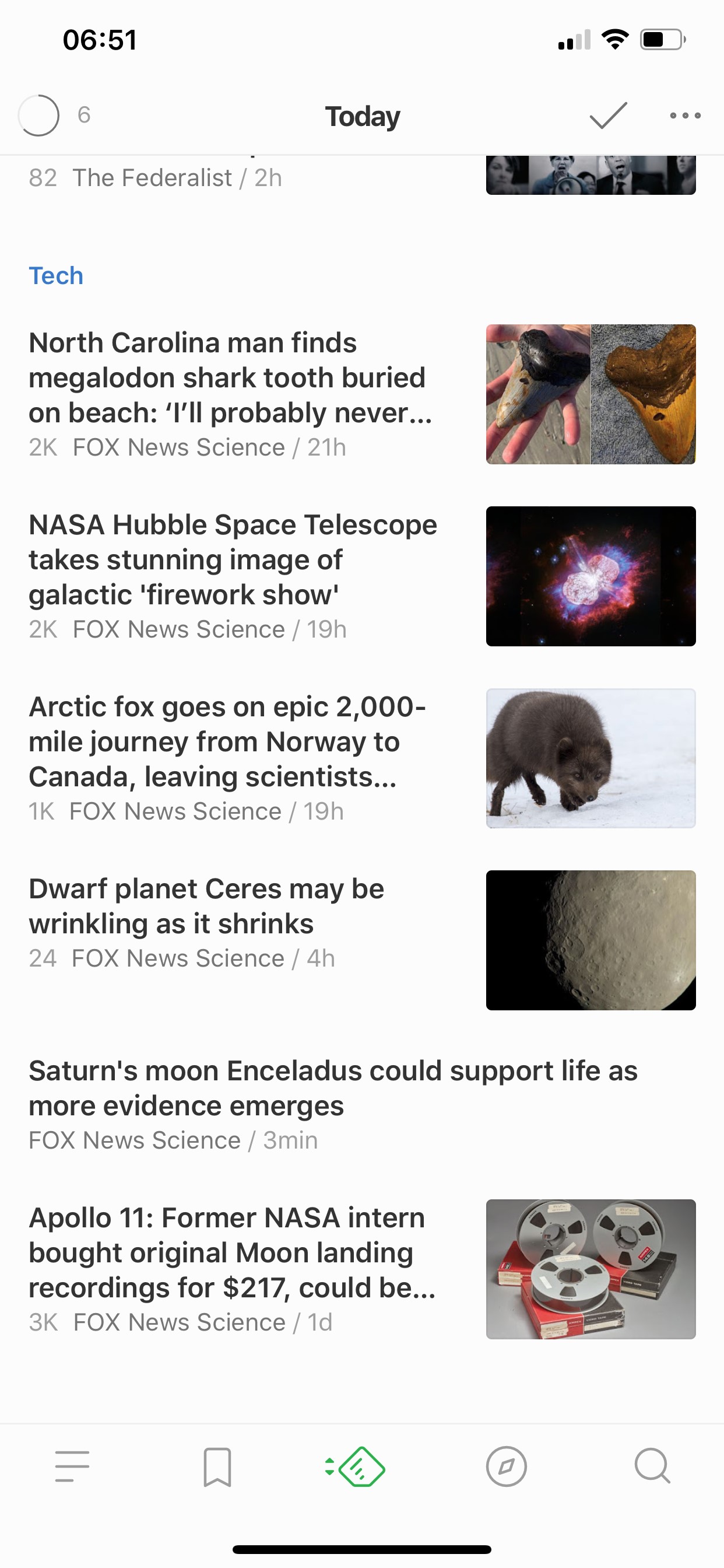
Task: Open the Saturn's moon Enceladus story
Action: [332, 1088]
